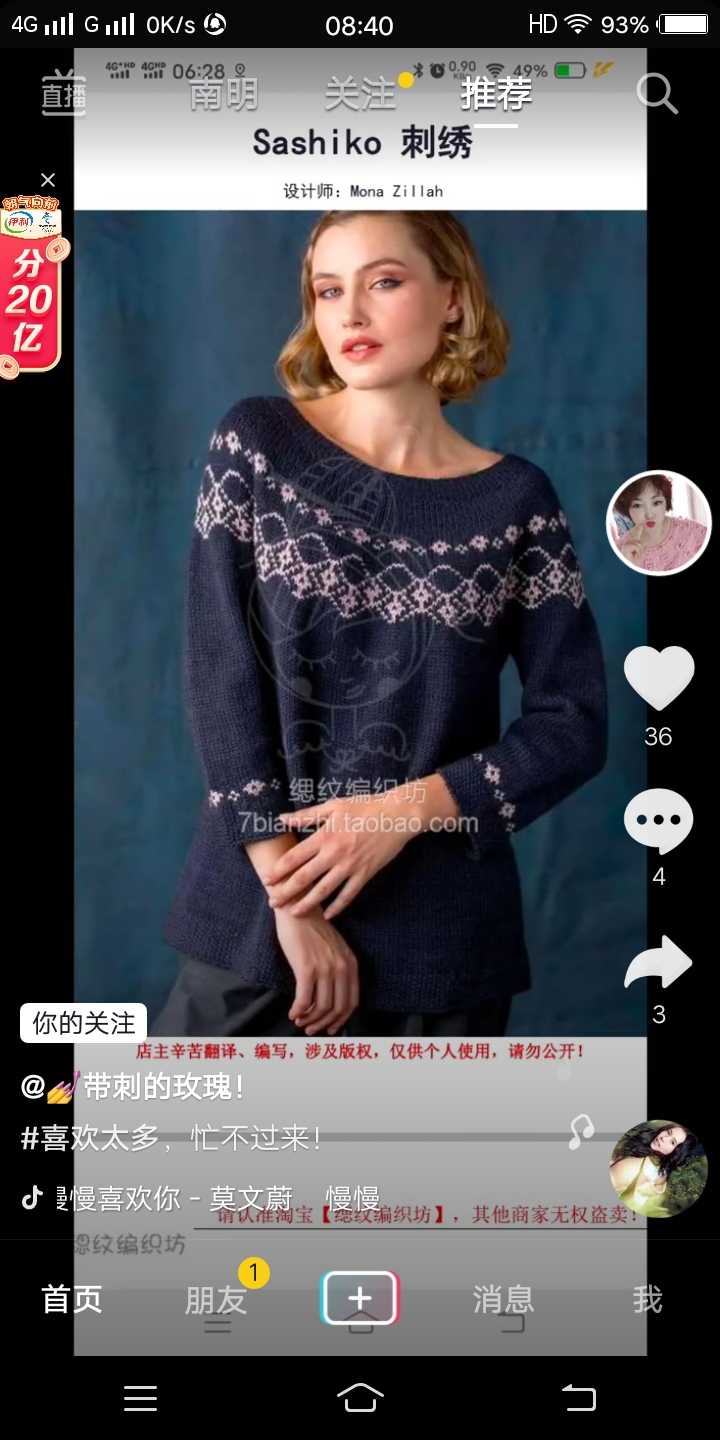Create a new video with plus button
Screen dimensions: 720x1440
[x=360, y=1299]
